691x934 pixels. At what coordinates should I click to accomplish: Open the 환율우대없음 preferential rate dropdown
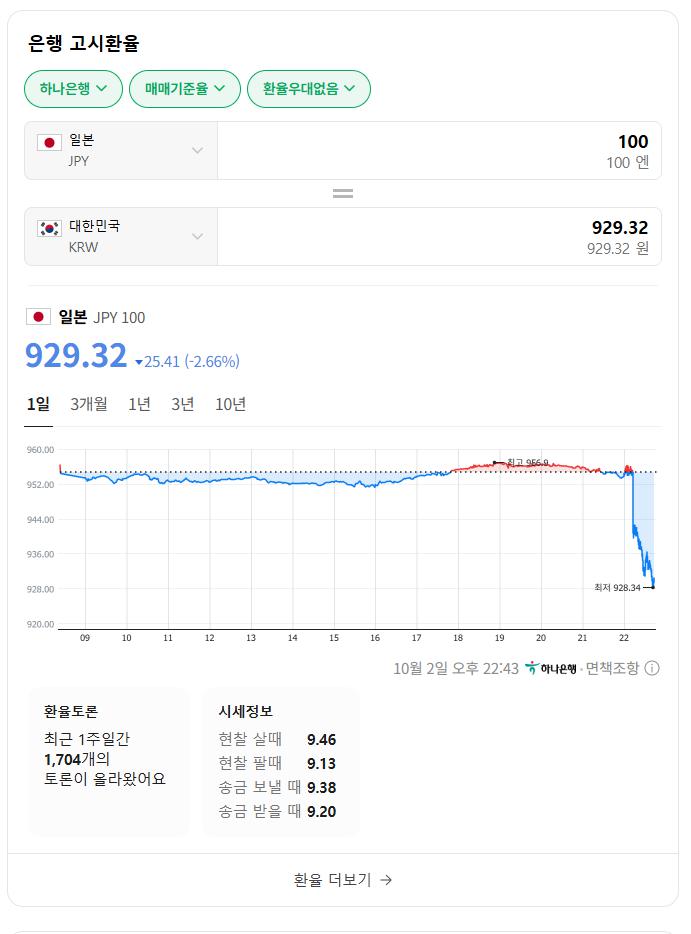tap(309, 89)
